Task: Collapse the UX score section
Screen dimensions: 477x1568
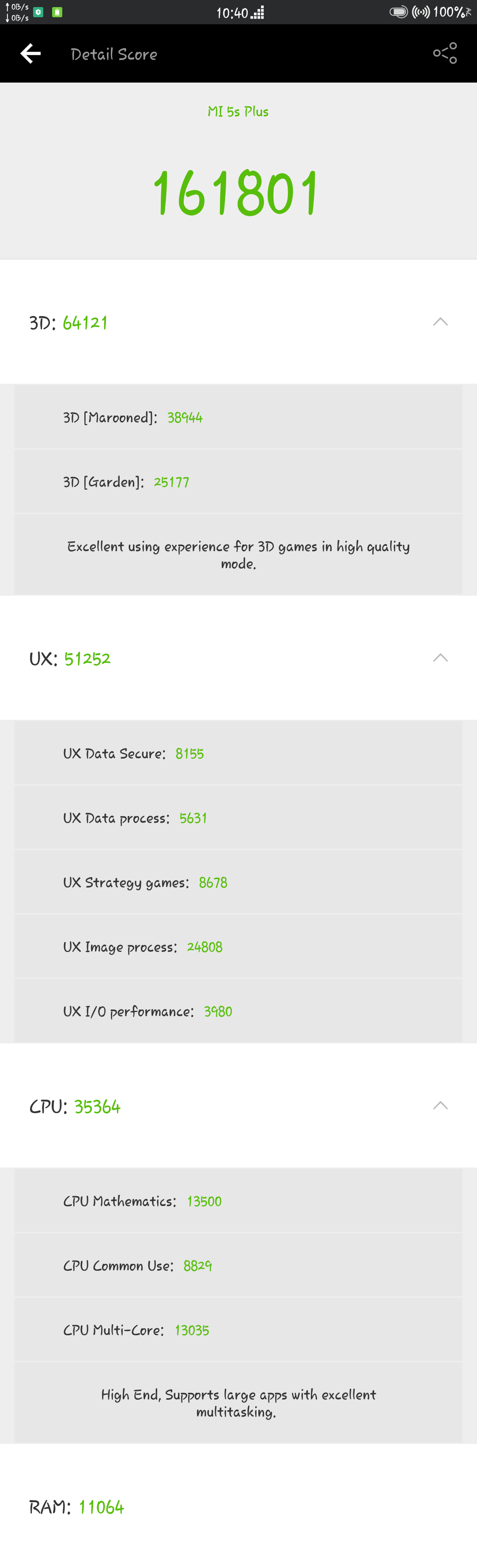Action: pyautogui.click(x=440, y=658)
